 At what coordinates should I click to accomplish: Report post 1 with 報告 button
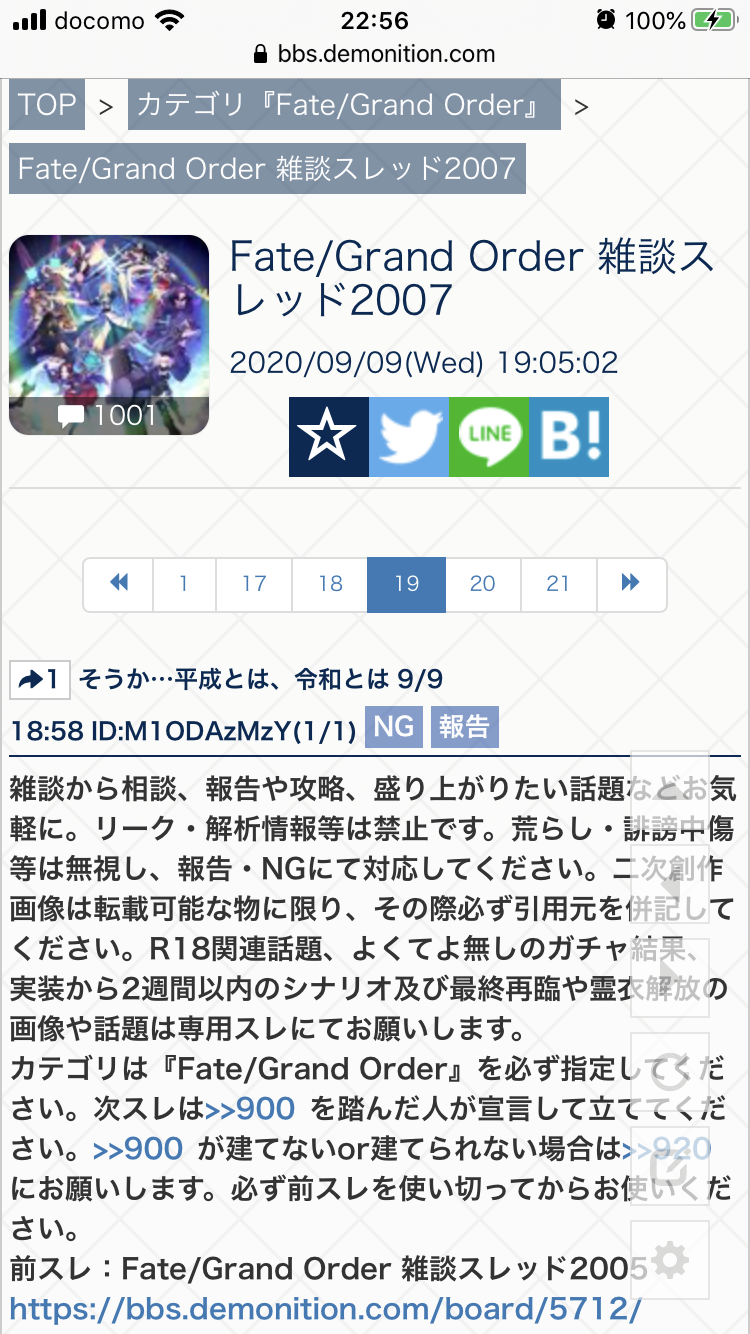coord(464,727)
